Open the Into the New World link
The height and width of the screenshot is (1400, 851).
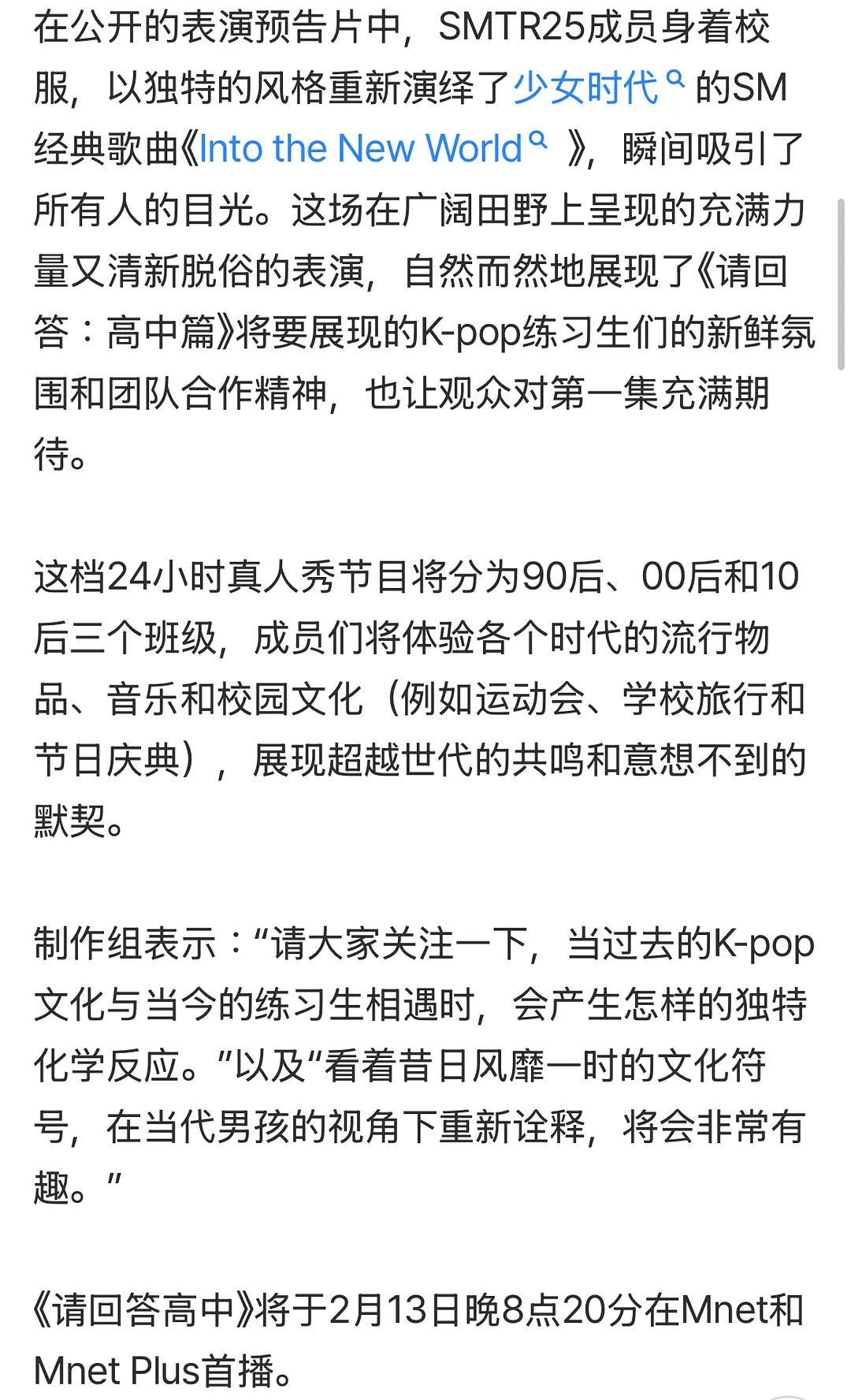(373, 148)
